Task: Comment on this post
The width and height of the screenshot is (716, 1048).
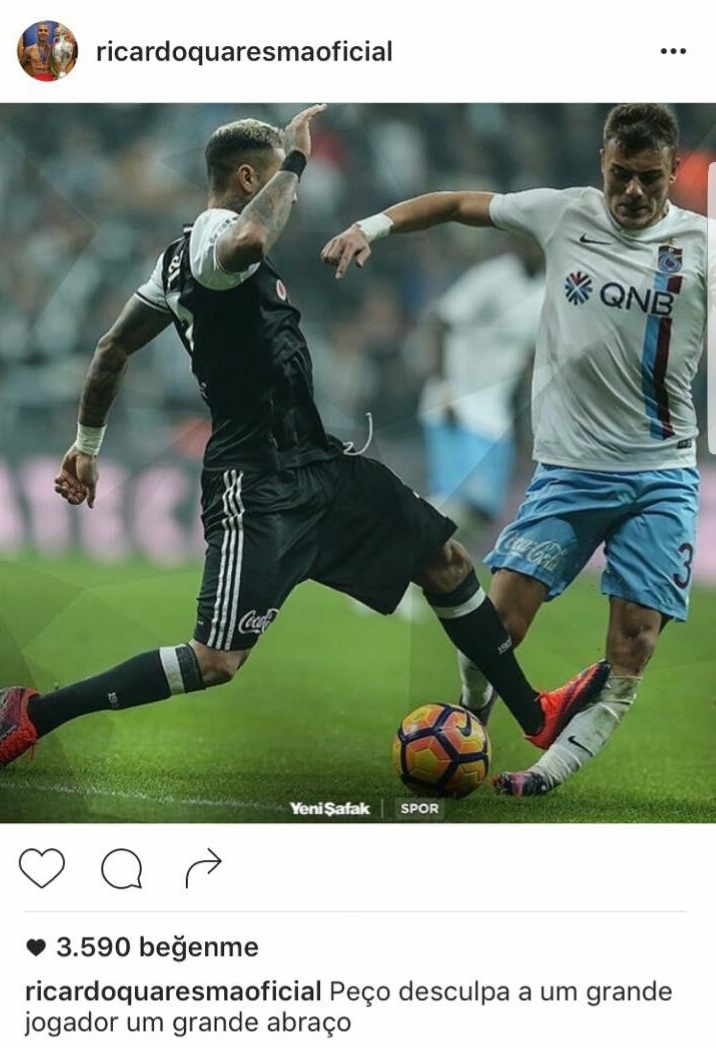Action: click(121, 869)
